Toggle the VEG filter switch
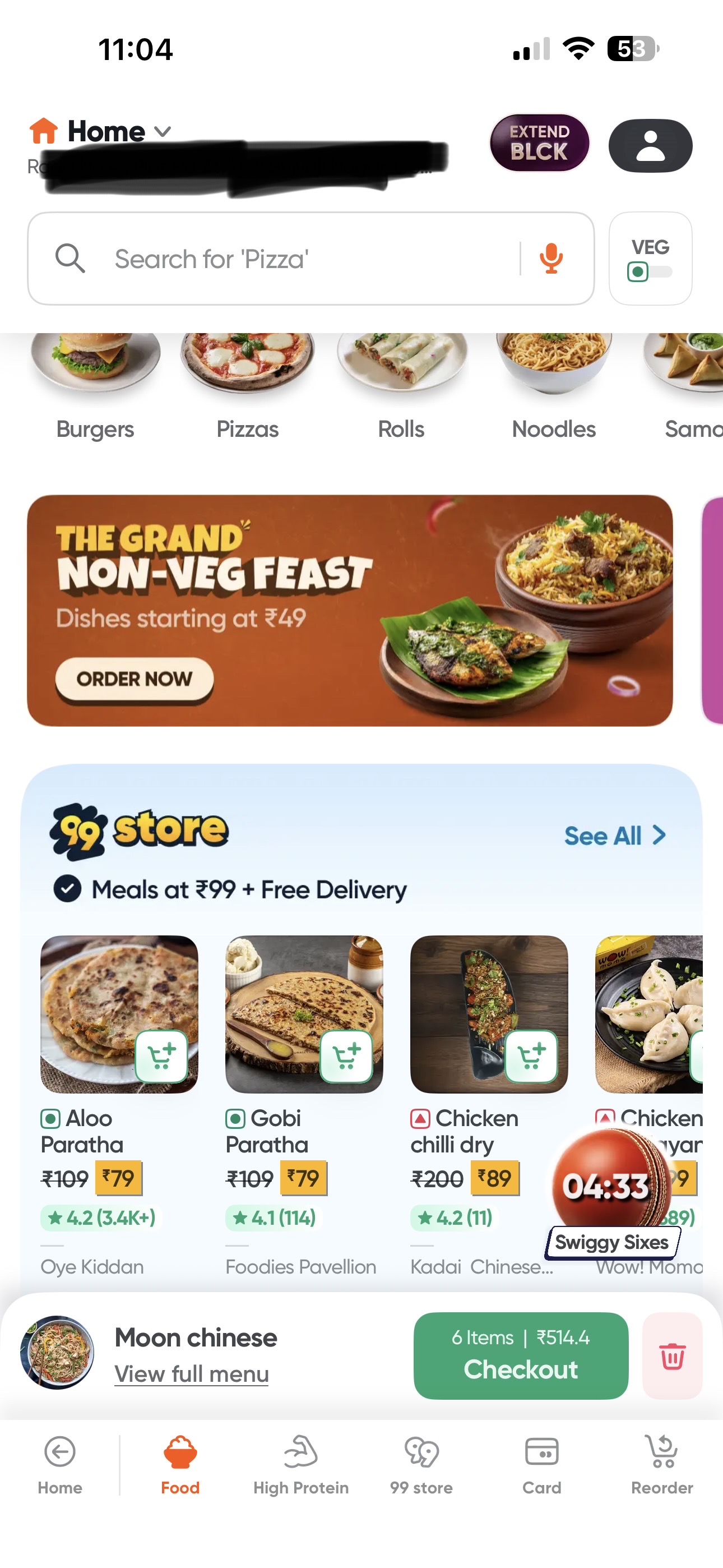723x1568 pixels. coord(650,271)
